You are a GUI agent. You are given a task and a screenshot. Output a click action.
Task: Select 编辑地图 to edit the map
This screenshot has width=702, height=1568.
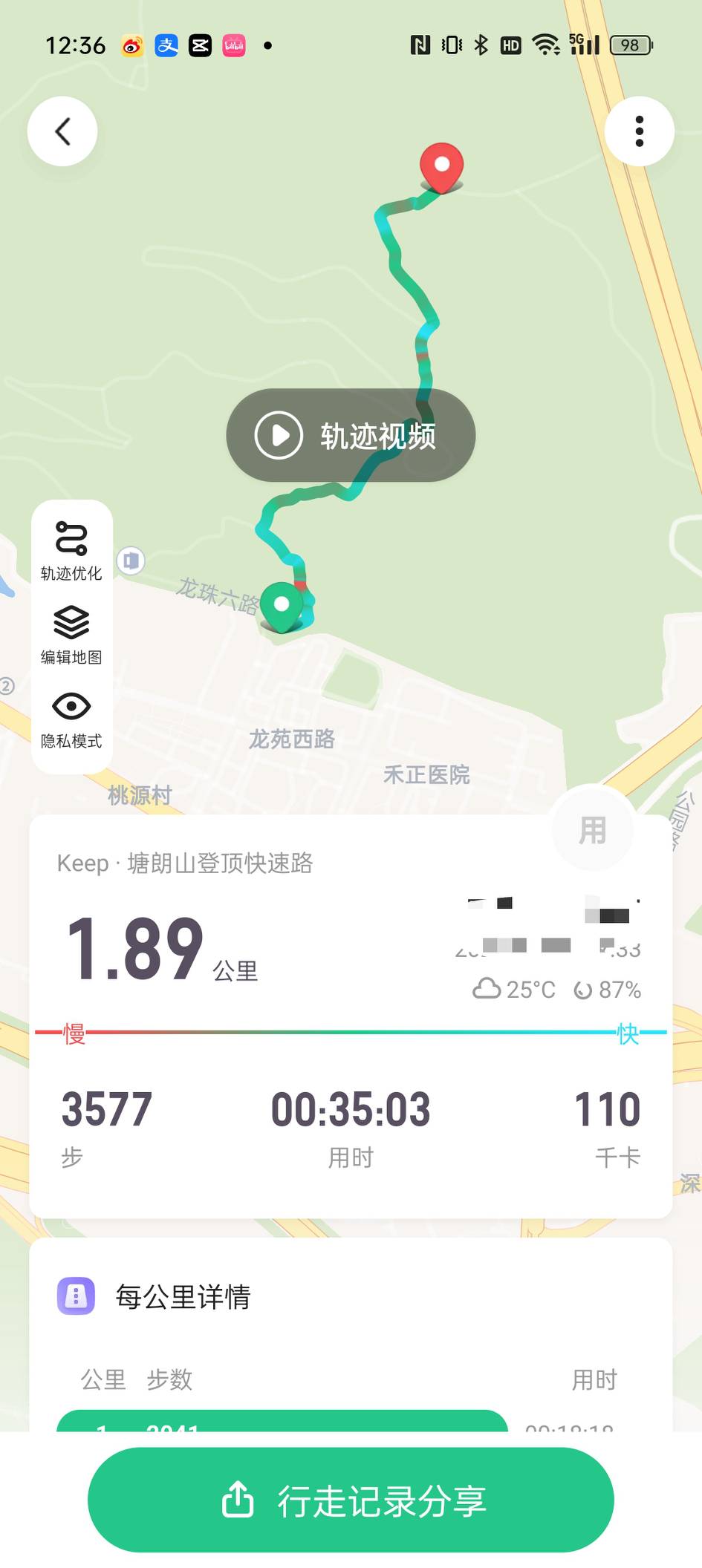tap(71, 635)
